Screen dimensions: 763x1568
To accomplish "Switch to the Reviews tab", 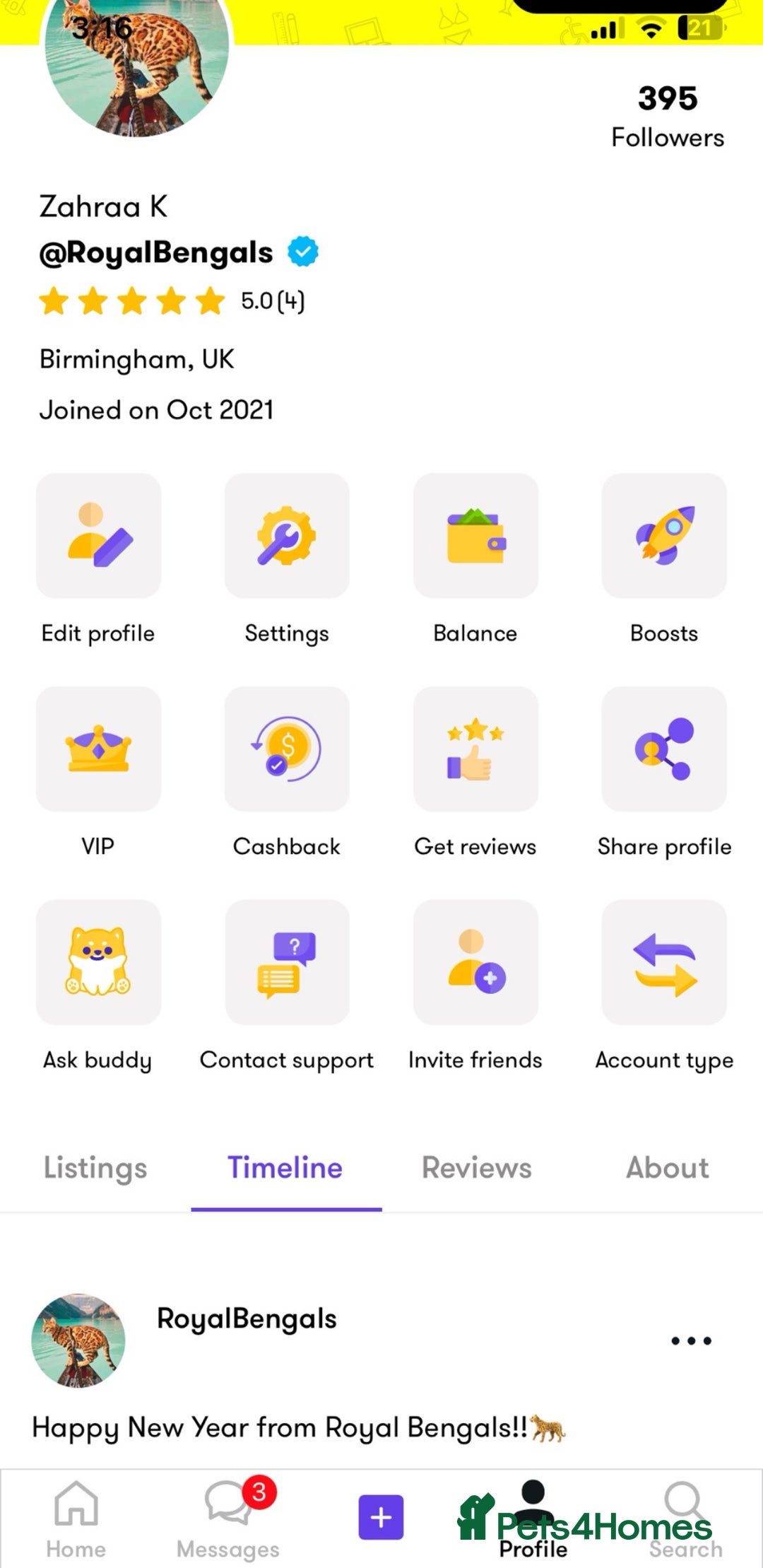I will tap(477, 1168).
